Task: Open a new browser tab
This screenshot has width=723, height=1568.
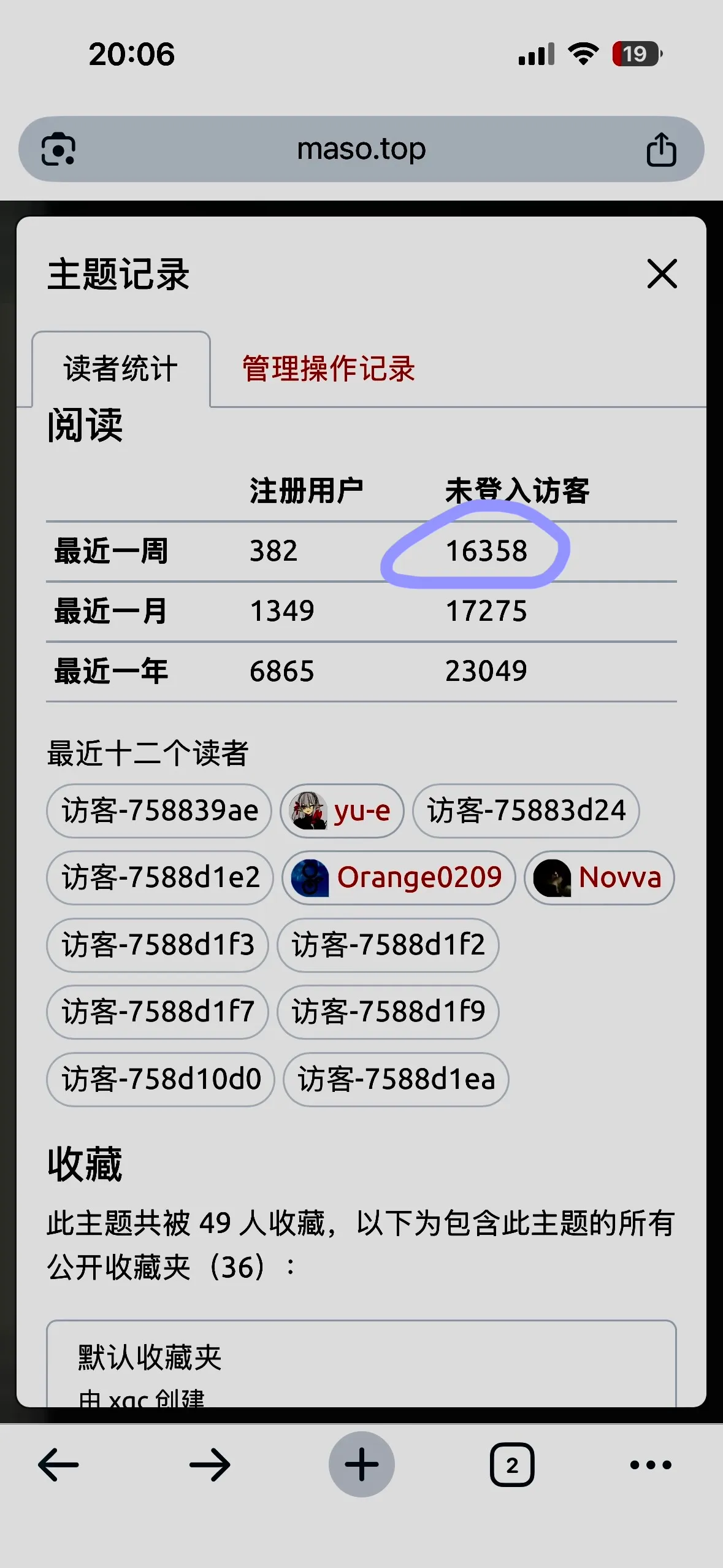Action: tap(361, 1465)
